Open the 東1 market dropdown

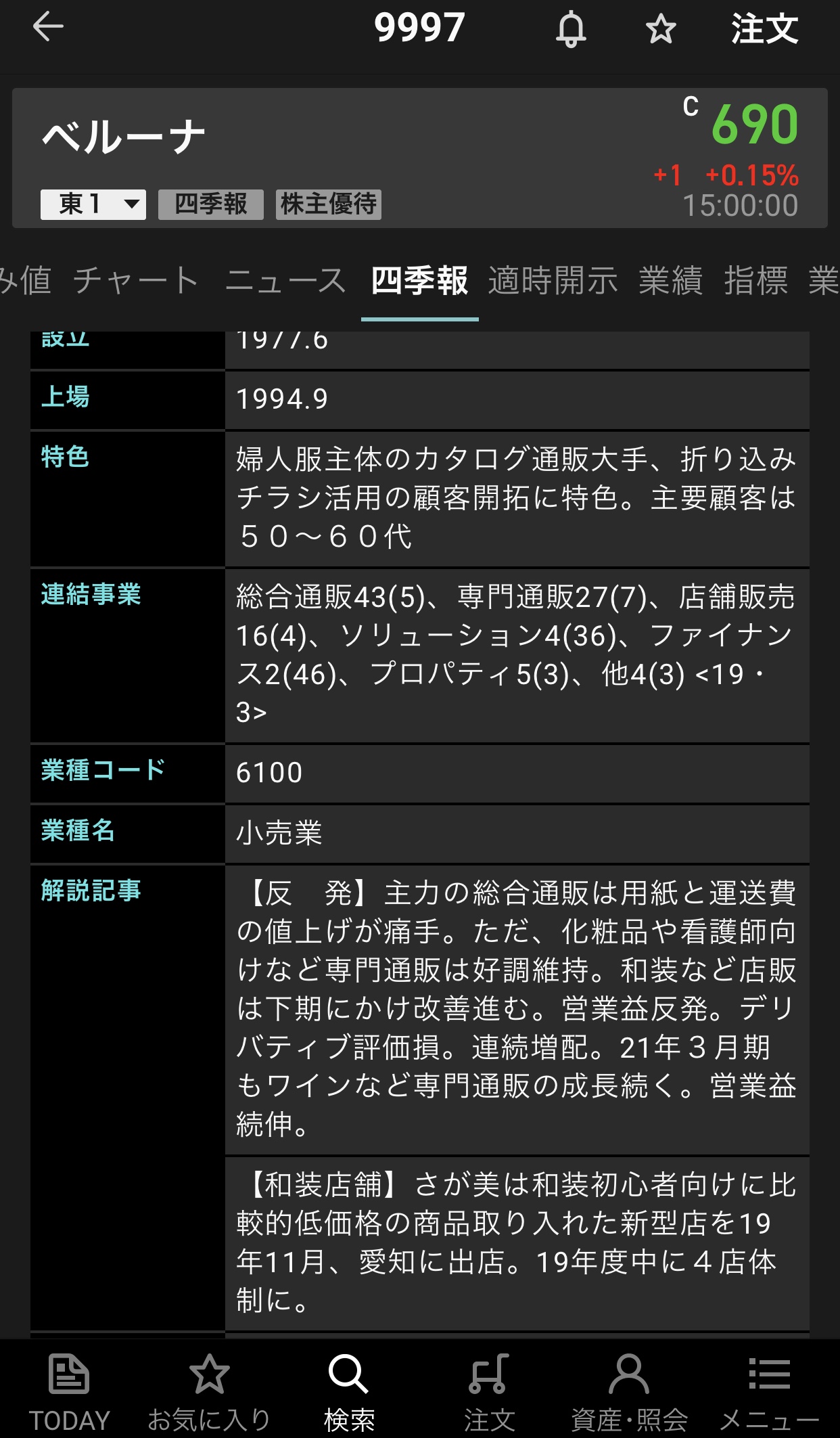pos(93,204)
